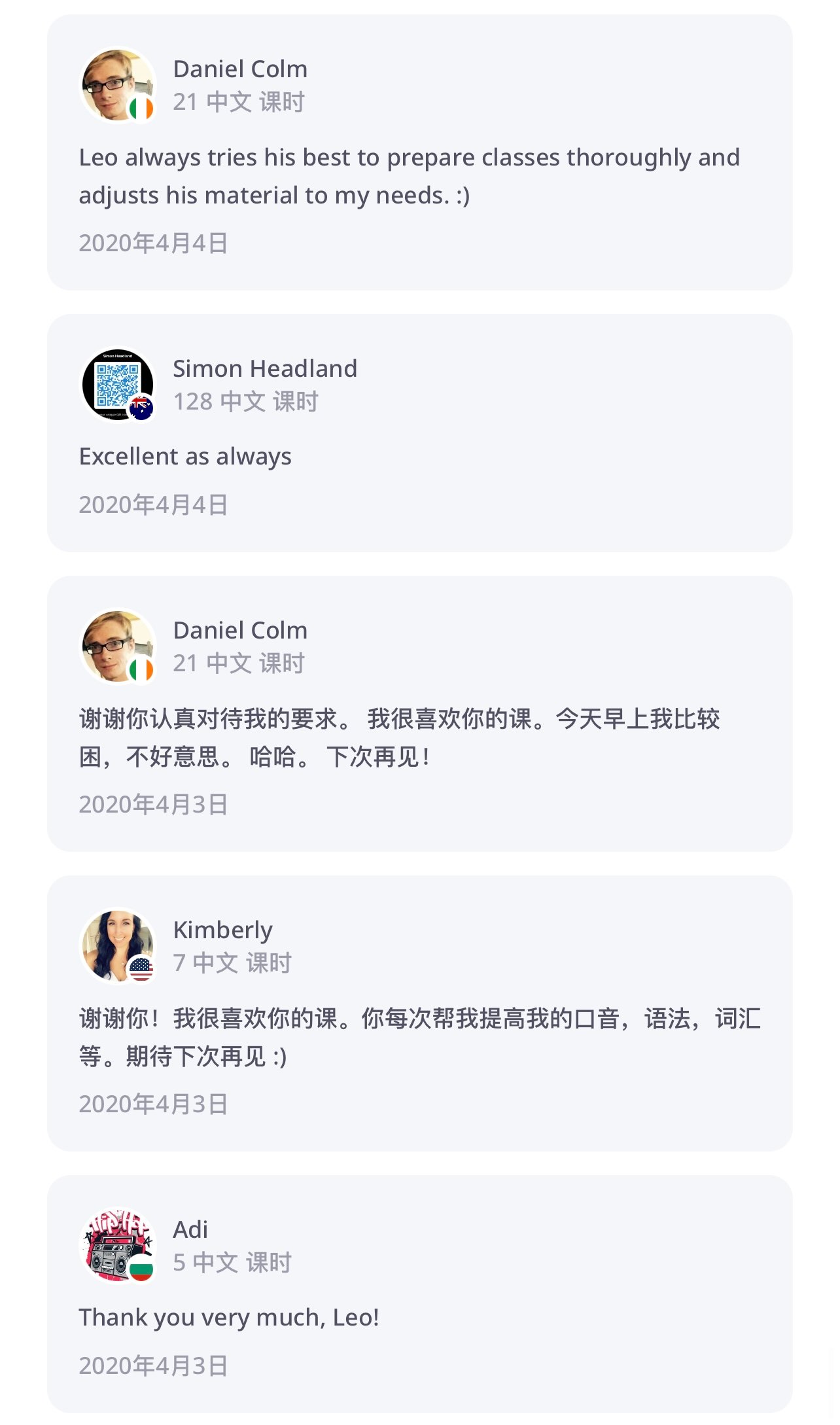The width and height of the screenshot is (840, 1425).
Task: Open Daniel Colm's avatar on the April 3 review
Action: pos(118,646)
